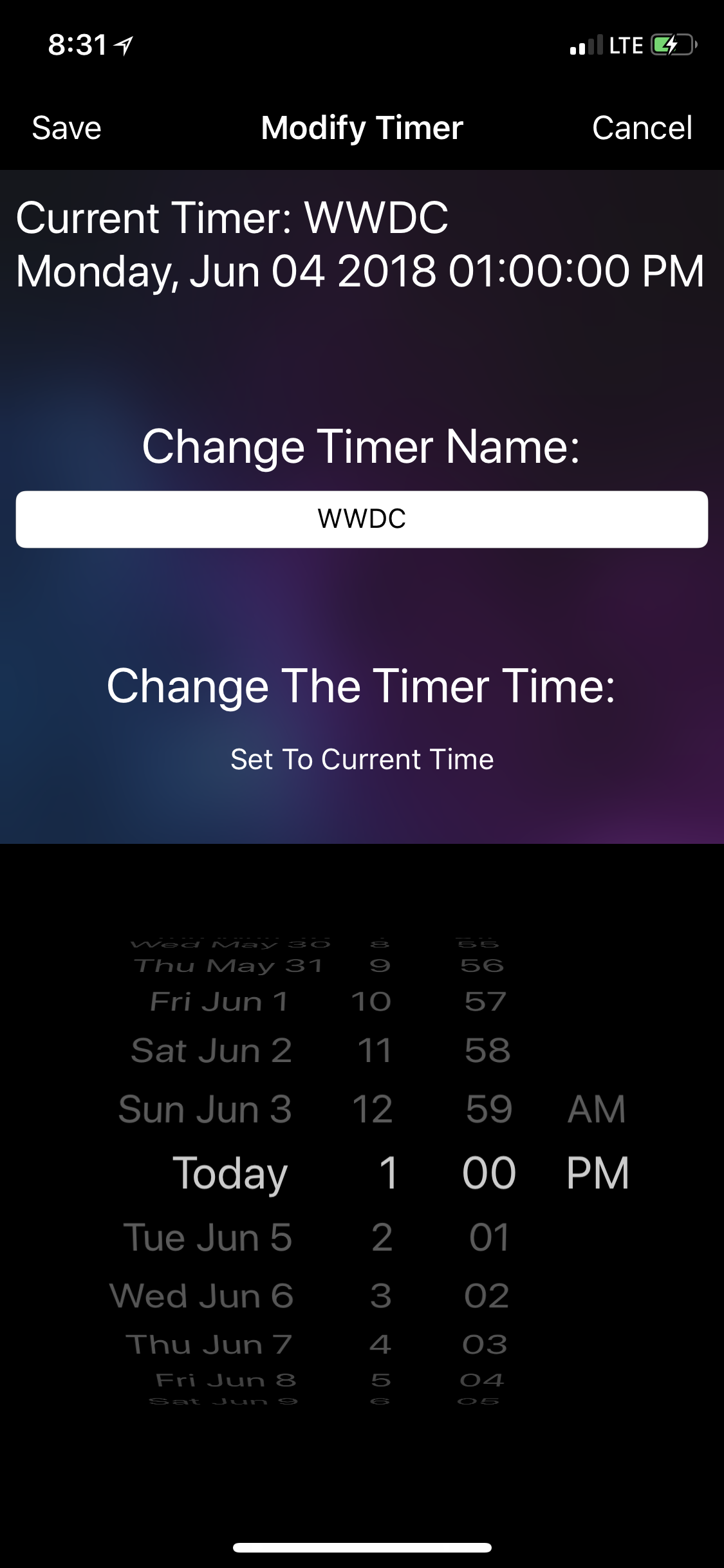Choose hour 3 in the picker
The height and width of the screenshot is (1568, 724).
click(381, 1296)
